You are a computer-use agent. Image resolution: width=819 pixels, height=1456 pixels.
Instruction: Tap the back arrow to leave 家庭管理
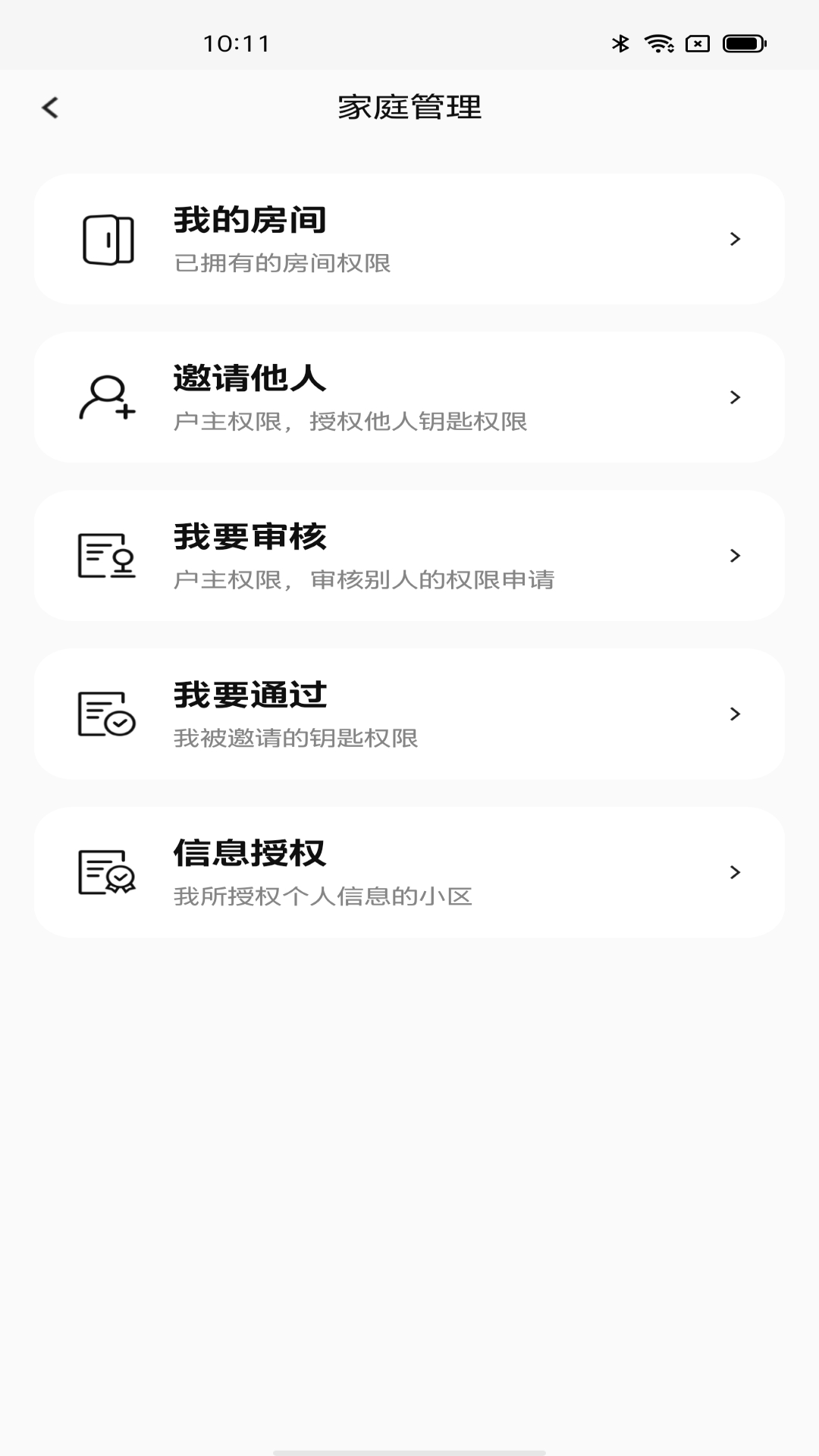50,108
